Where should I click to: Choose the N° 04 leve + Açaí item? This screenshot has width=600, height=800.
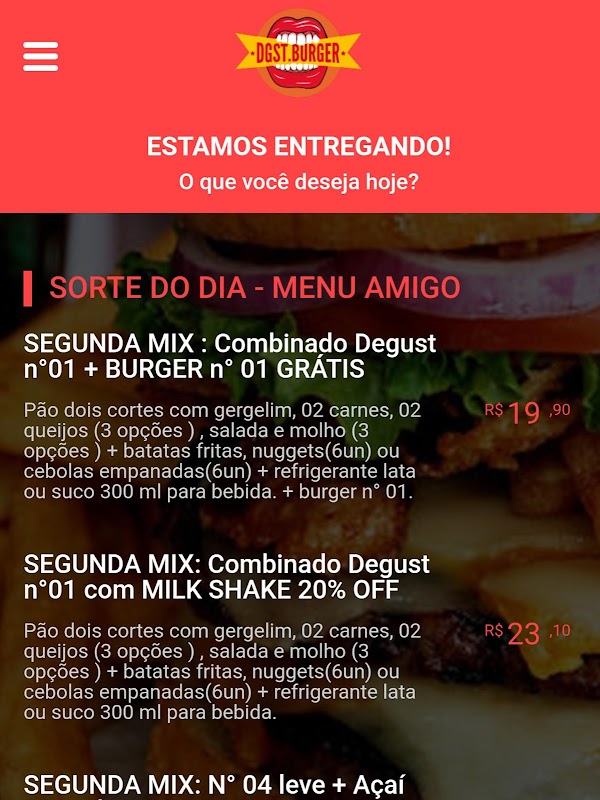point(213,785)
